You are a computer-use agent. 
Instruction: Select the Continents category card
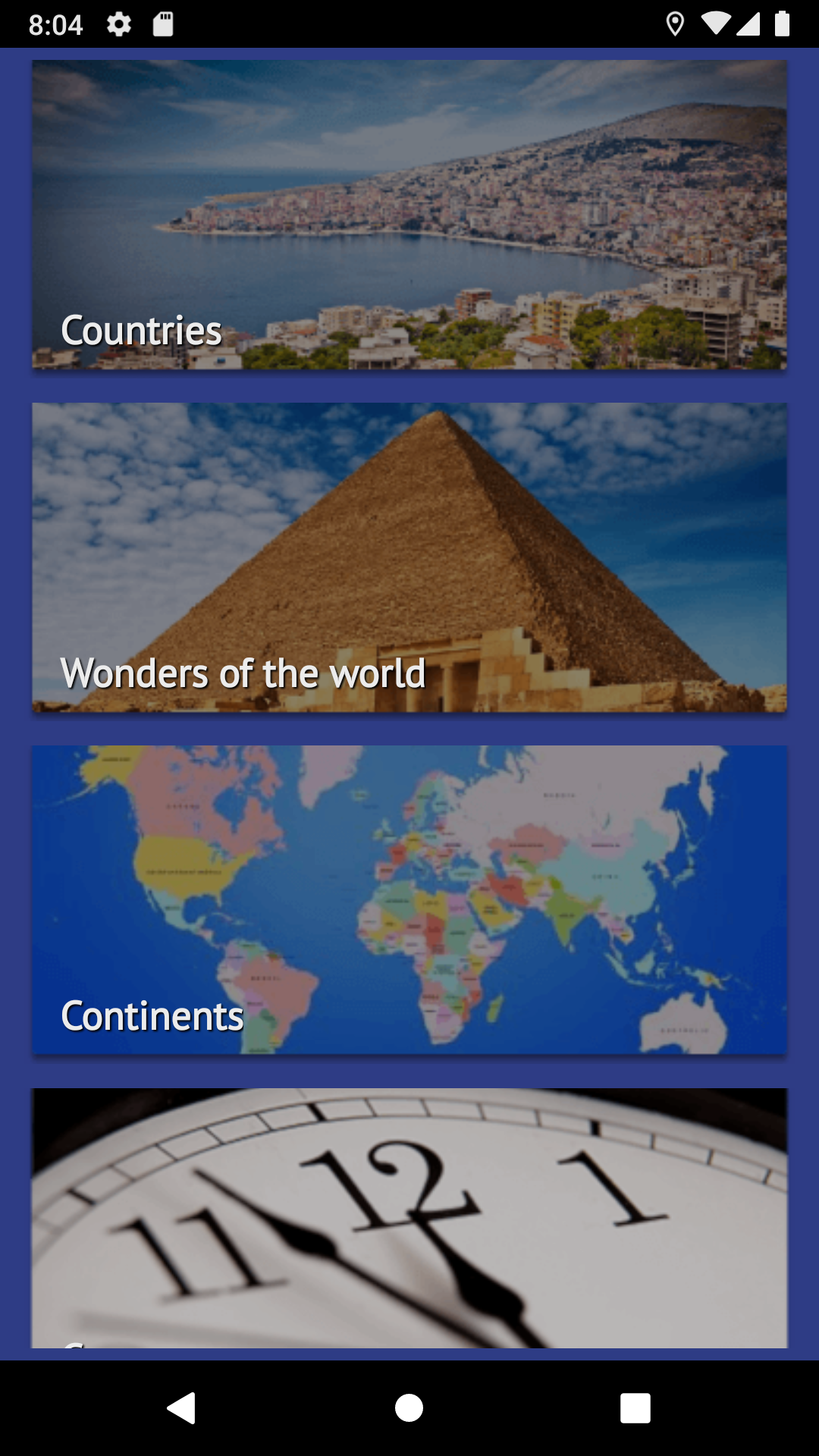tap(409, 899)
